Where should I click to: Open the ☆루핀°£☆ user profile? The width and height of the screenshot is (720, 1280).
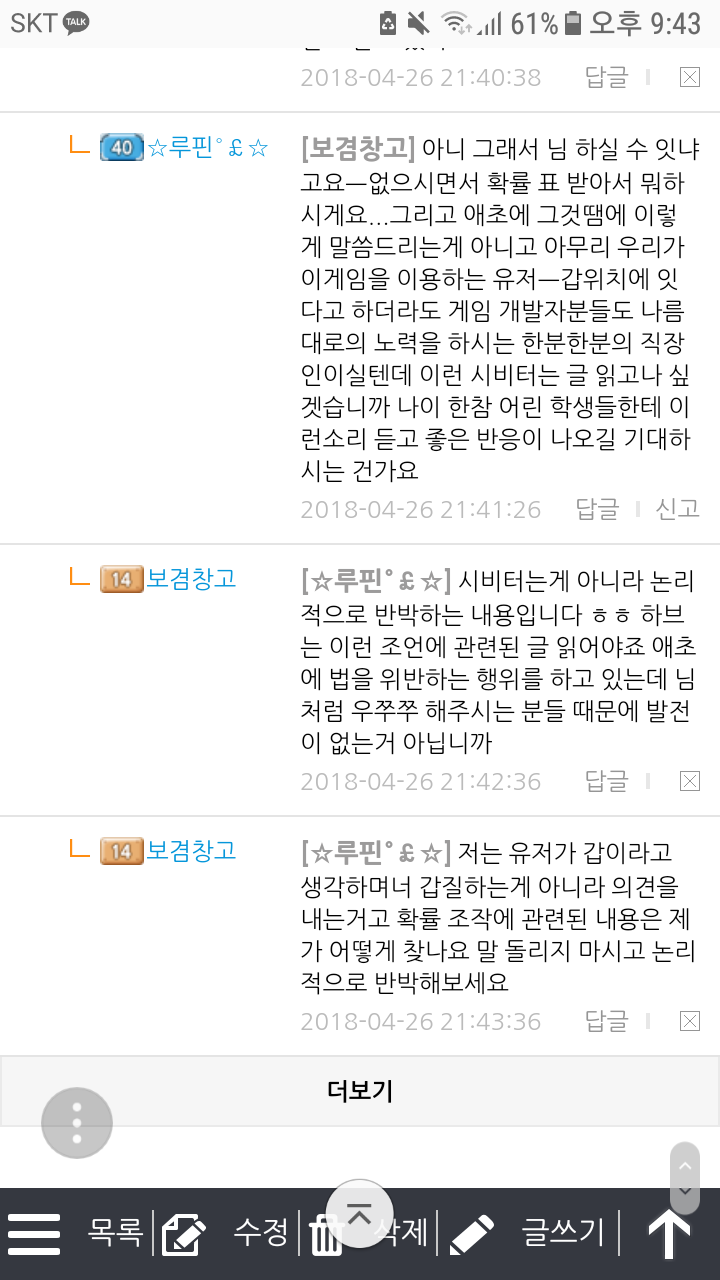click(x=207, y=149)
